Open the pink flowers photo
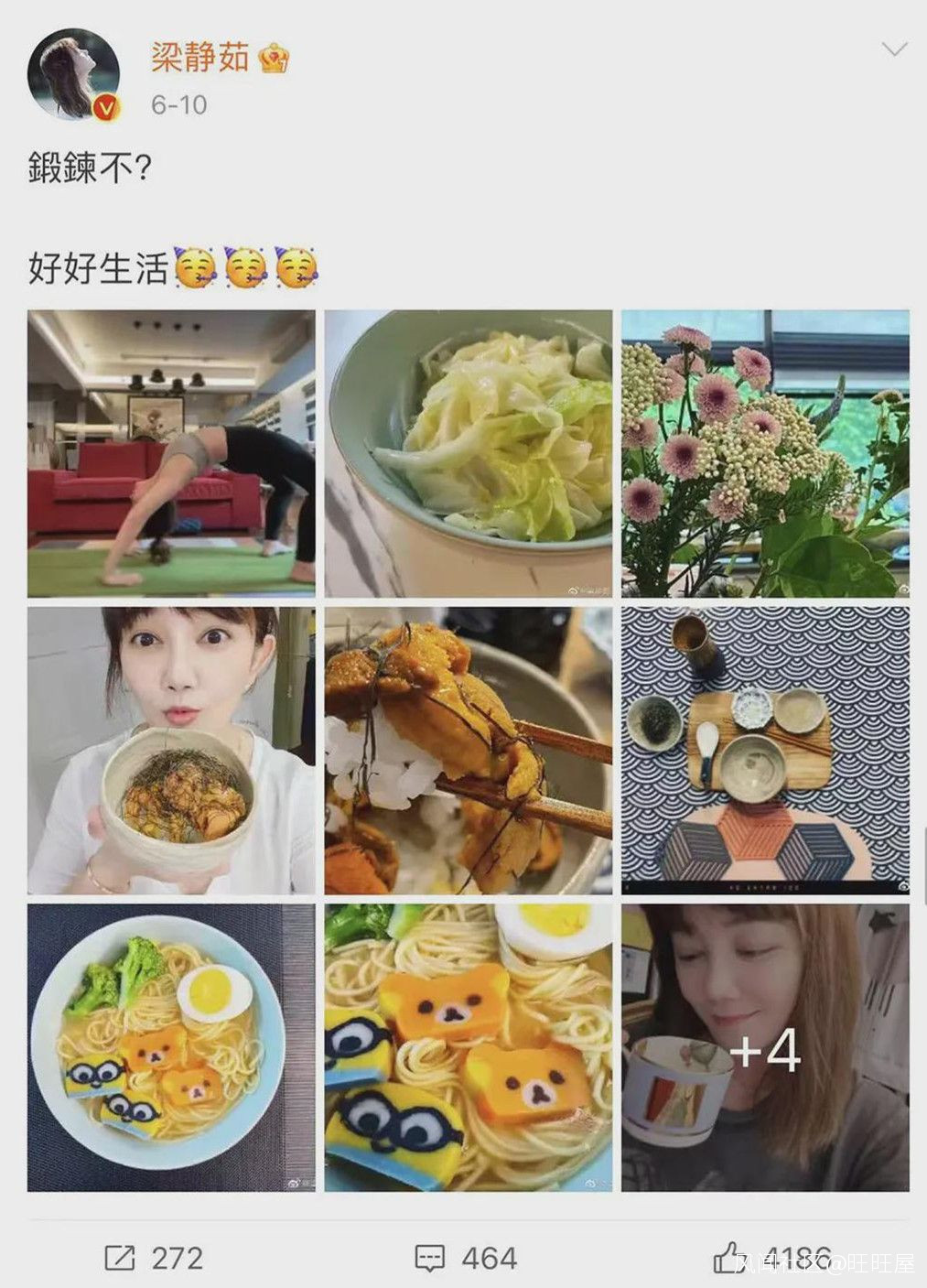Viewport: 927px width, 1288px height. click(765, 453)
